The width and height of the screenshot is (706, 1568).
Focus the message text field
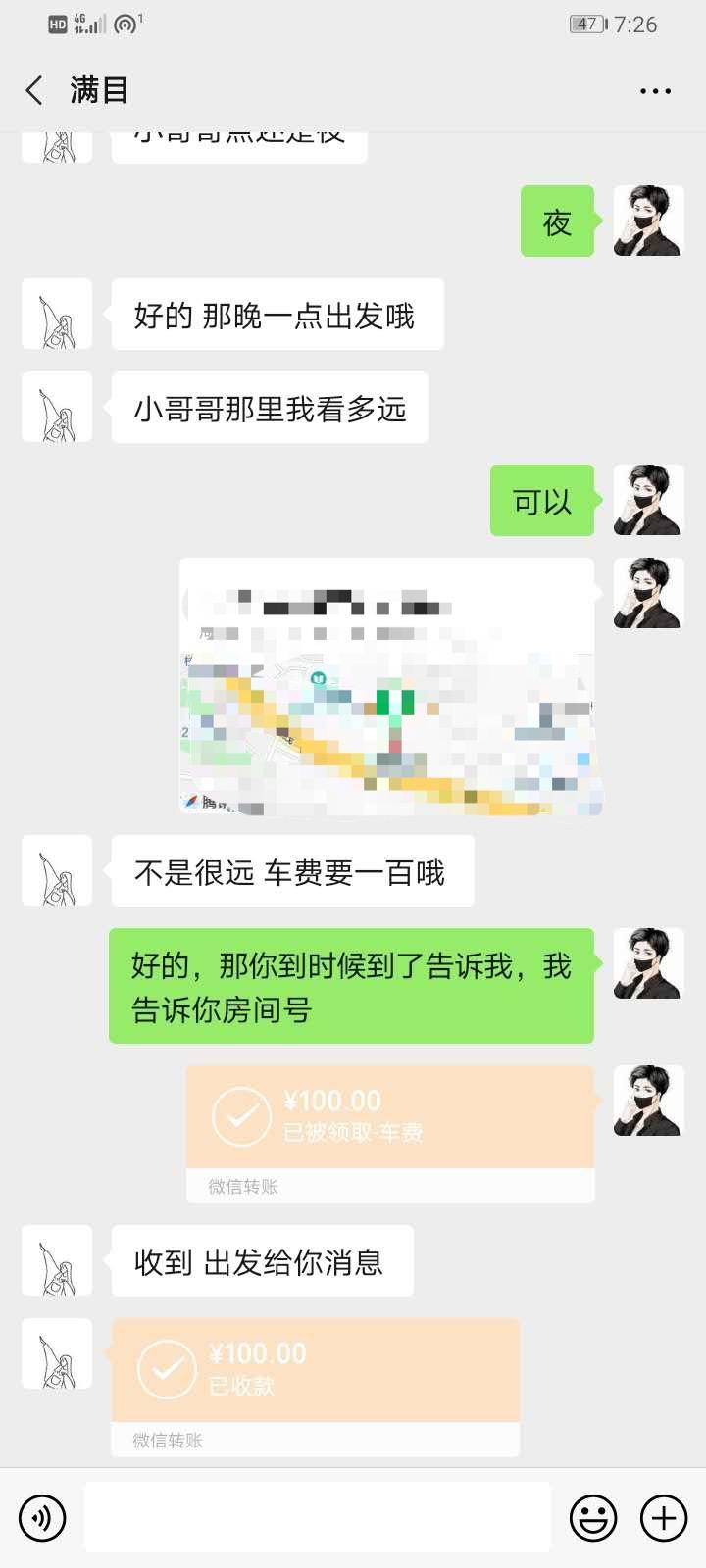[x=318, y=1517]
